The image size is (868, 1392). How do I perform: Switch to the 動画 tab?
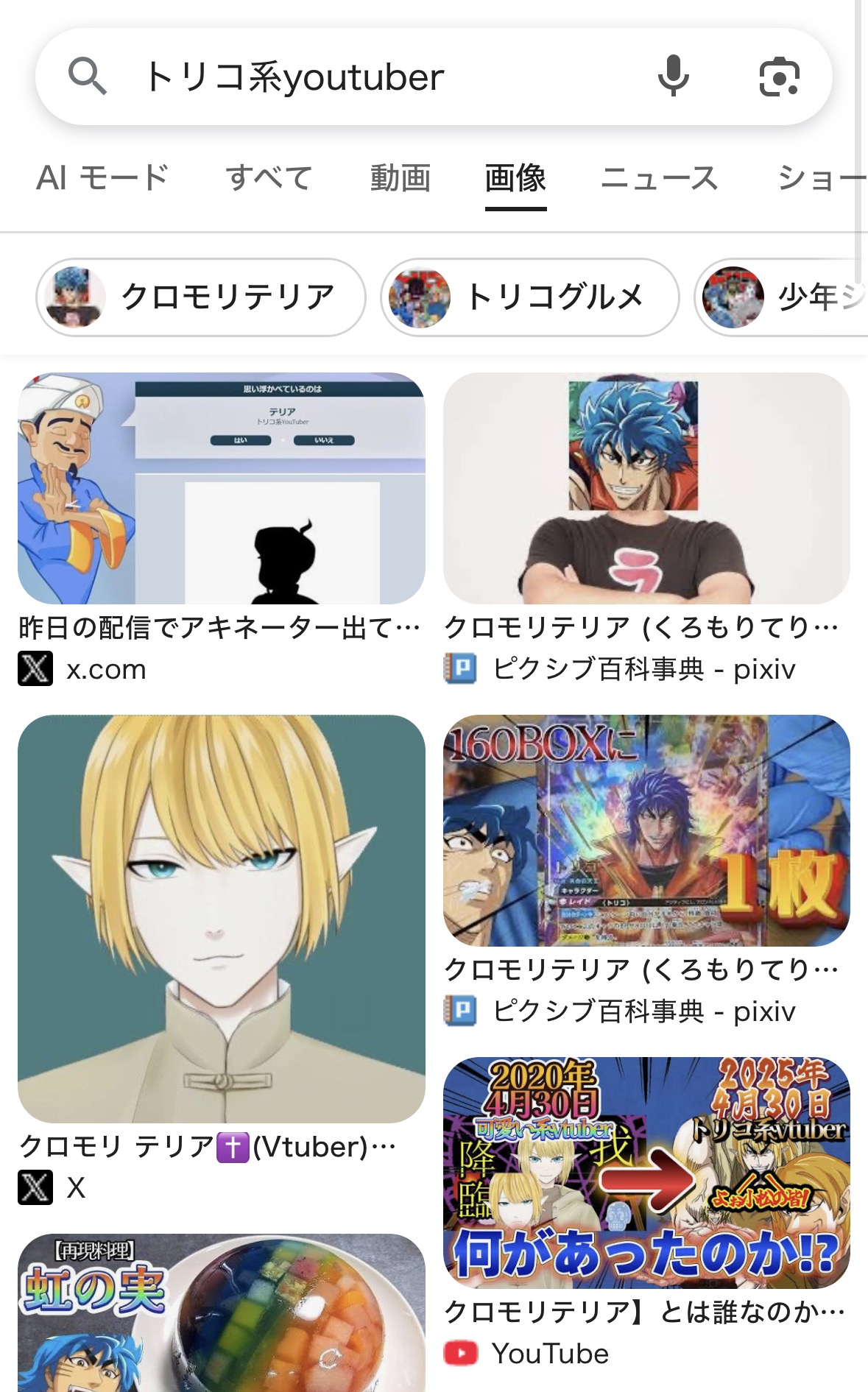(400, 178)
